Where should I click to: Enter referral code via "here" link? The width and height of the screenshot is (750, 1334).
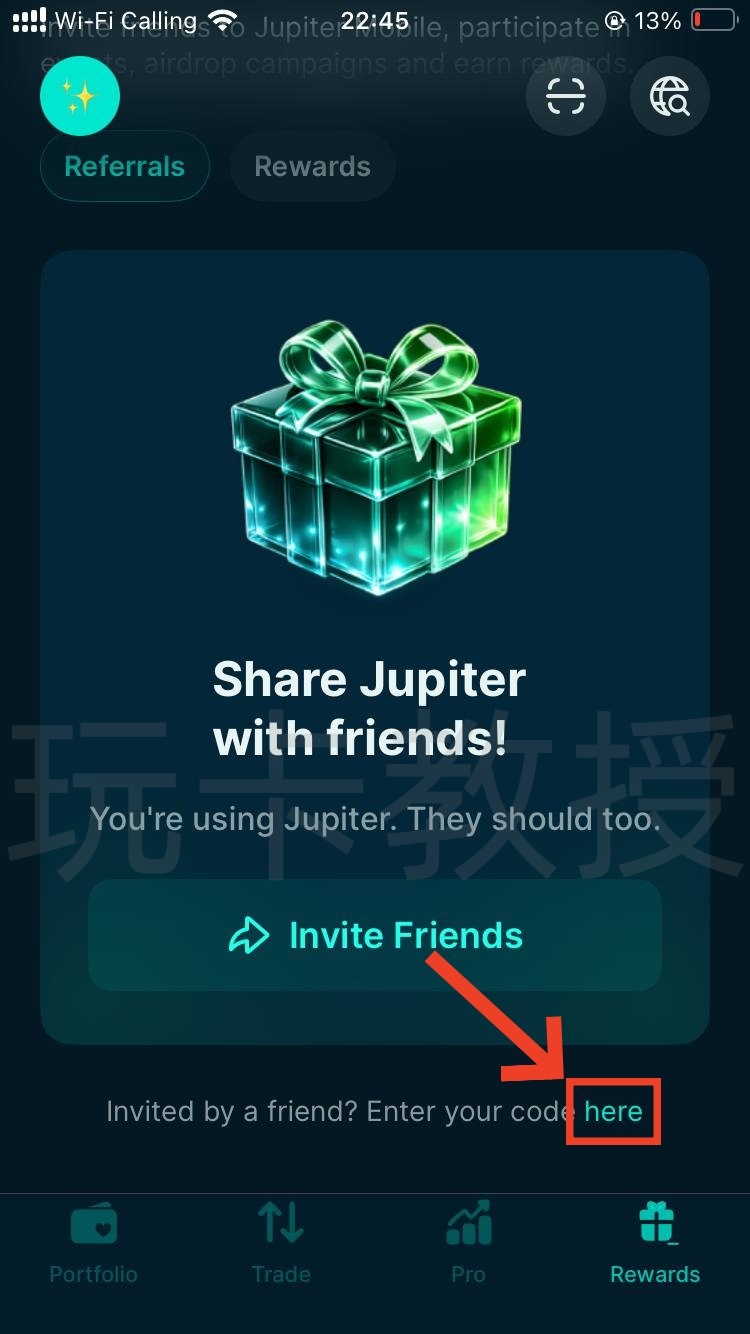tap(613, 1111)
